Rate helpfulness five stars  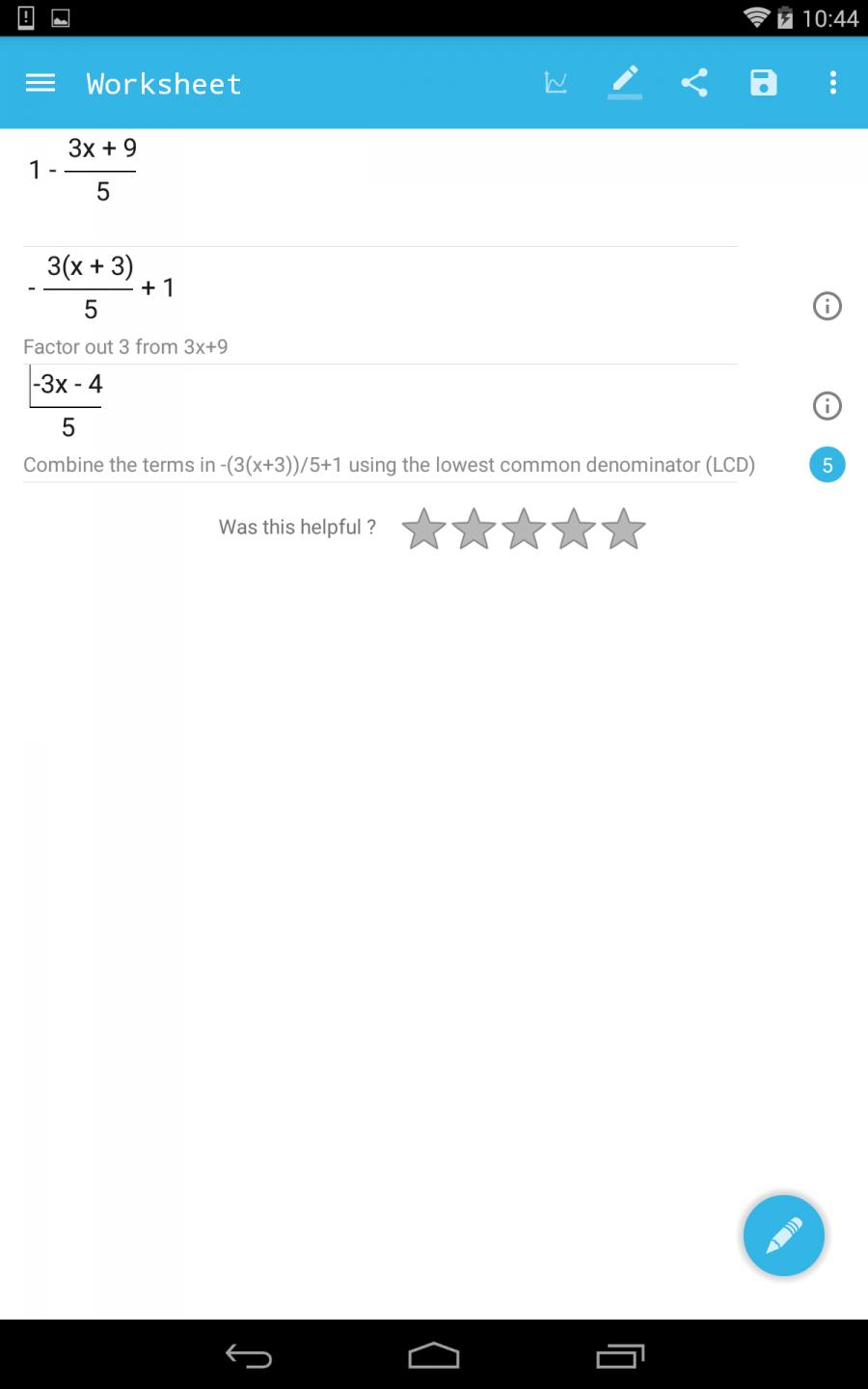point(624,529)
